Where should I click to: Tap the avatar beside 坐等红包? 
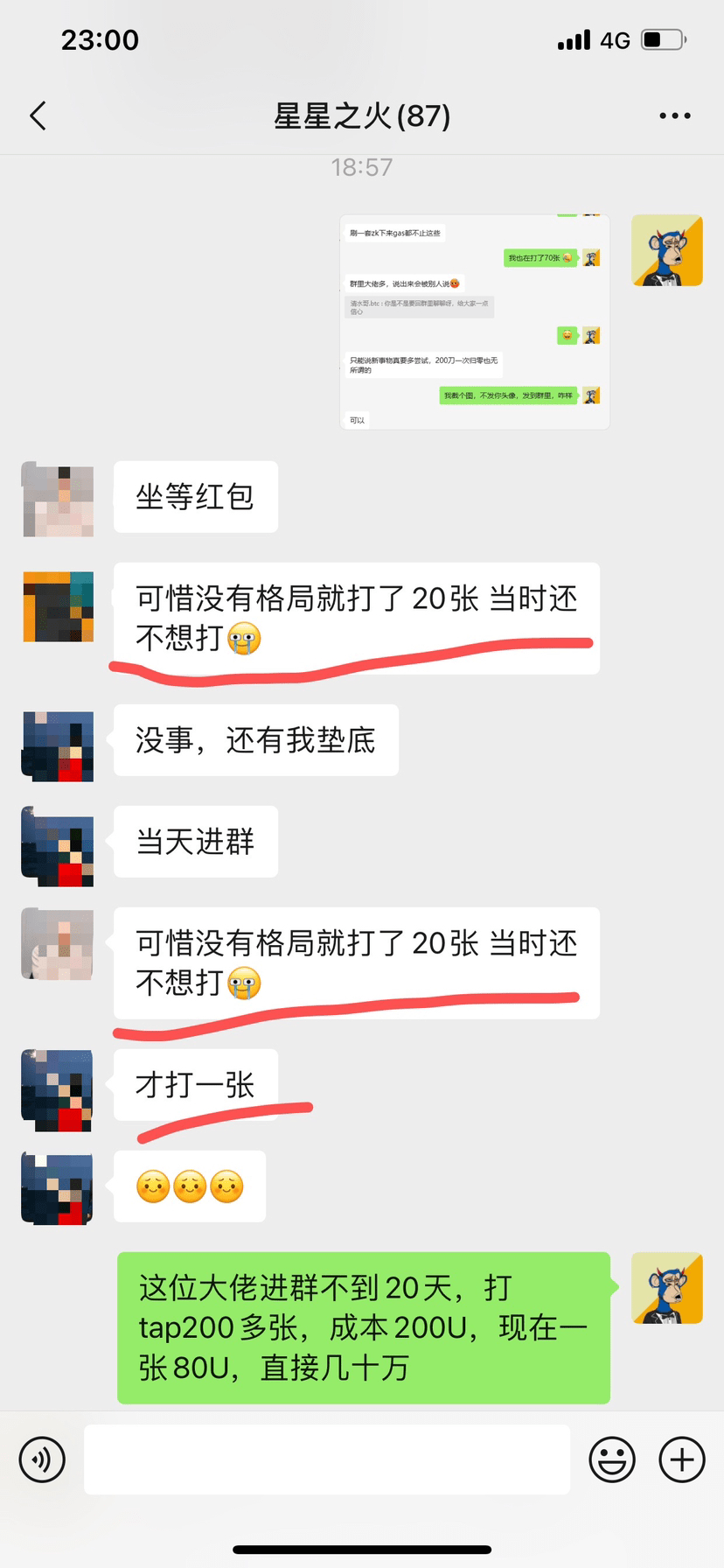[58, 499]
